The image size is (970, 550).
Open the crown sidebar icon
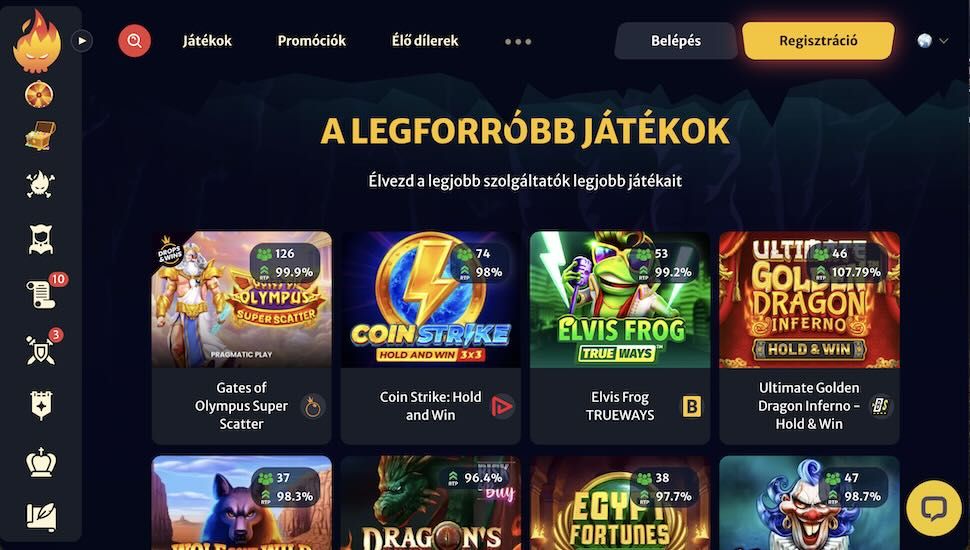[40, 462]
